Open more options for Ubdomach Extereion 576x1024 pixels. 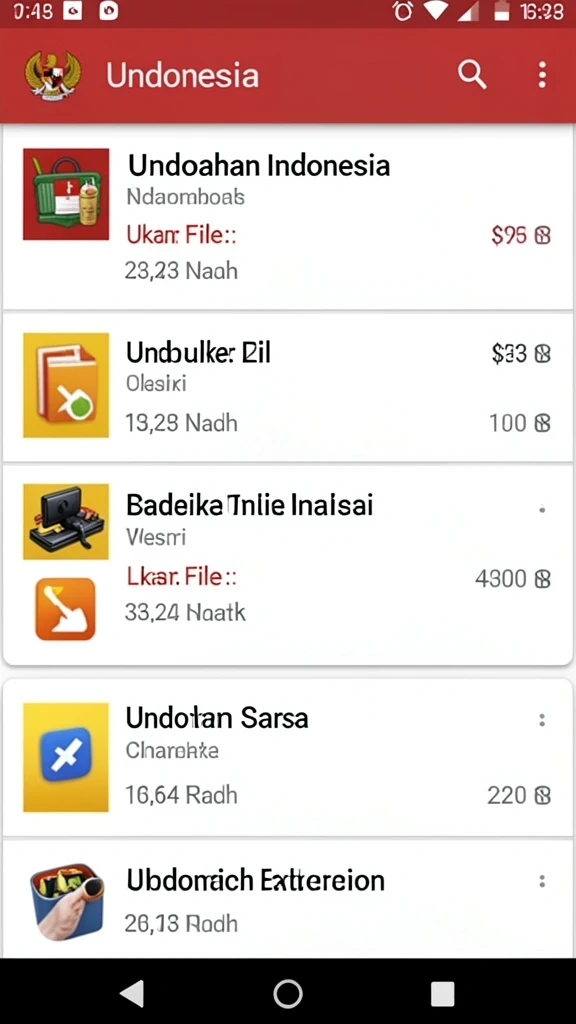[541, 881]
